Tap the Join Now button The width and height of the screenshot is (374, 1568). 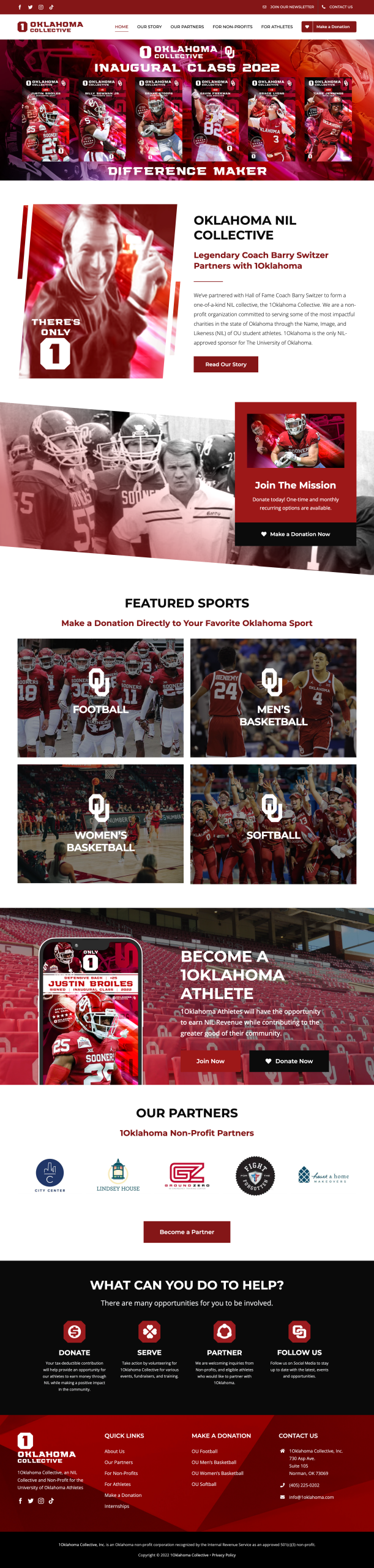coord(211,1061)
